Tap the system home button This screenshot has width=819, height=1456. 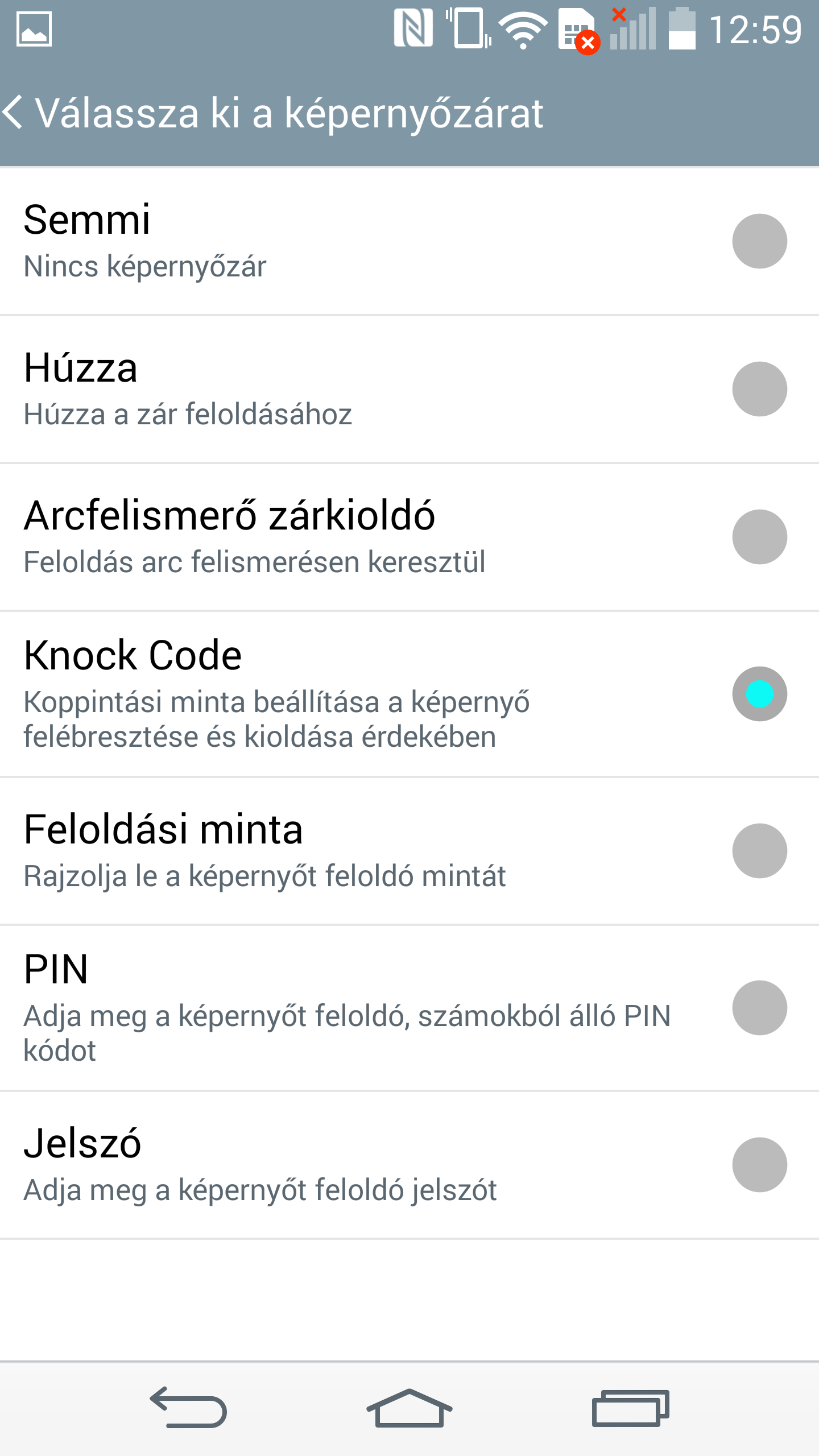(x=409, y=1408)
